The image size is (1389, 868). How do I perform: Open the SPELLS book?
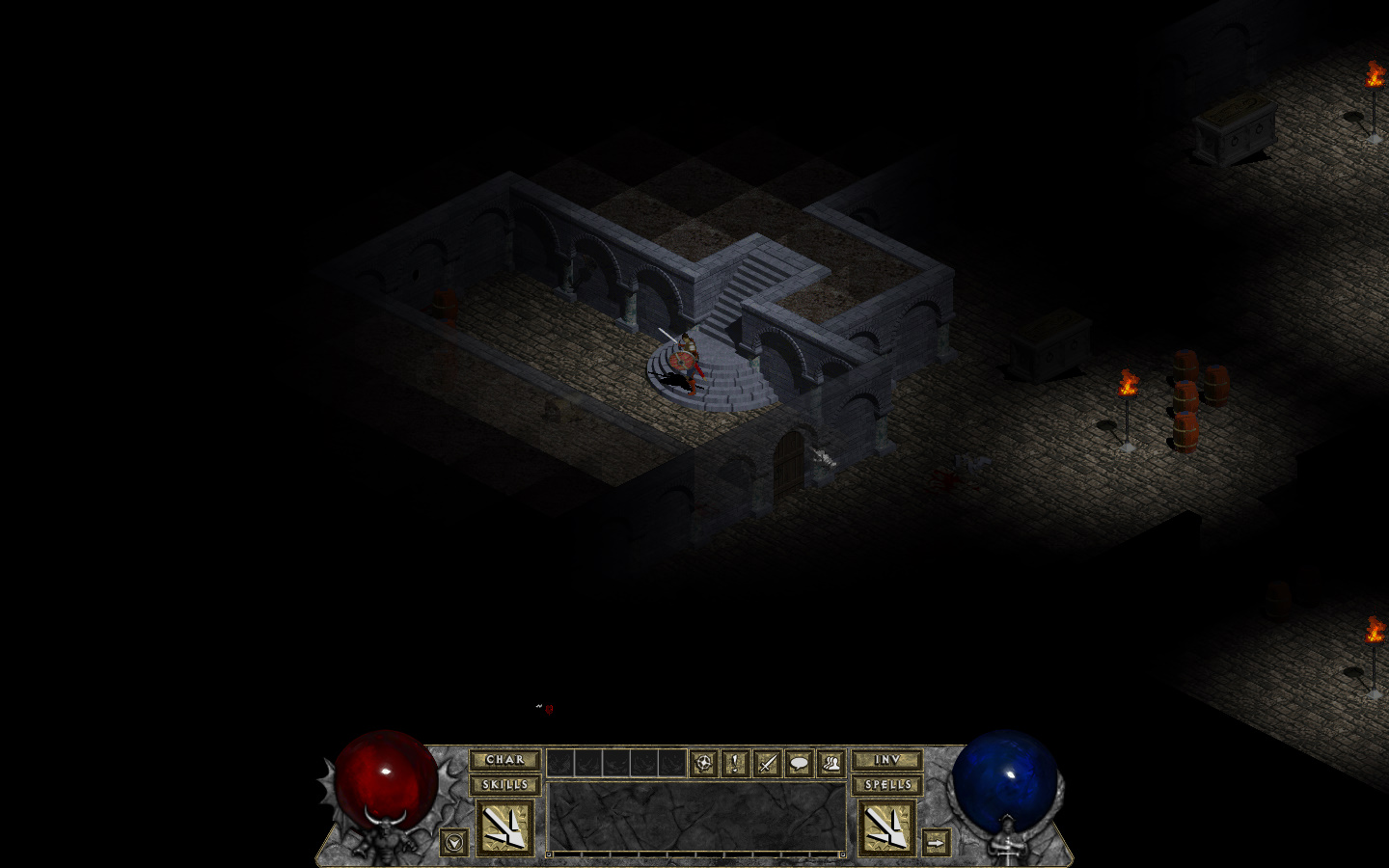coord(886,785)
